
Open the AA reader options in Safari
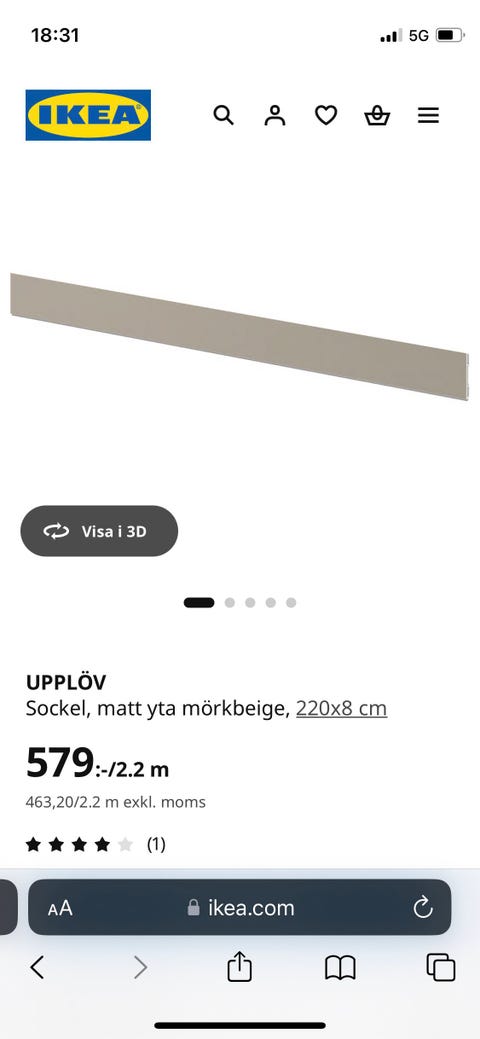tap(60, 908)
